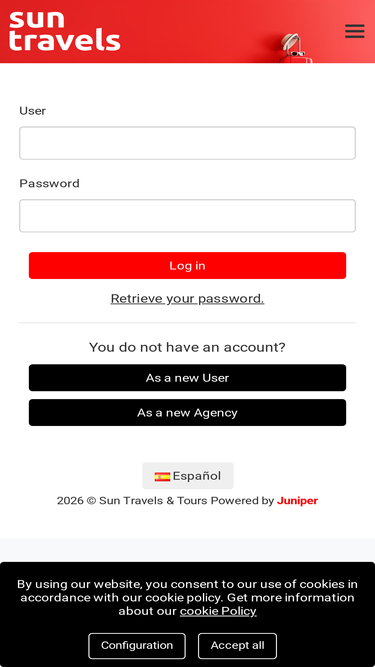Hit the red Log in button
The image size is (375, 667).
pos(188,265)
